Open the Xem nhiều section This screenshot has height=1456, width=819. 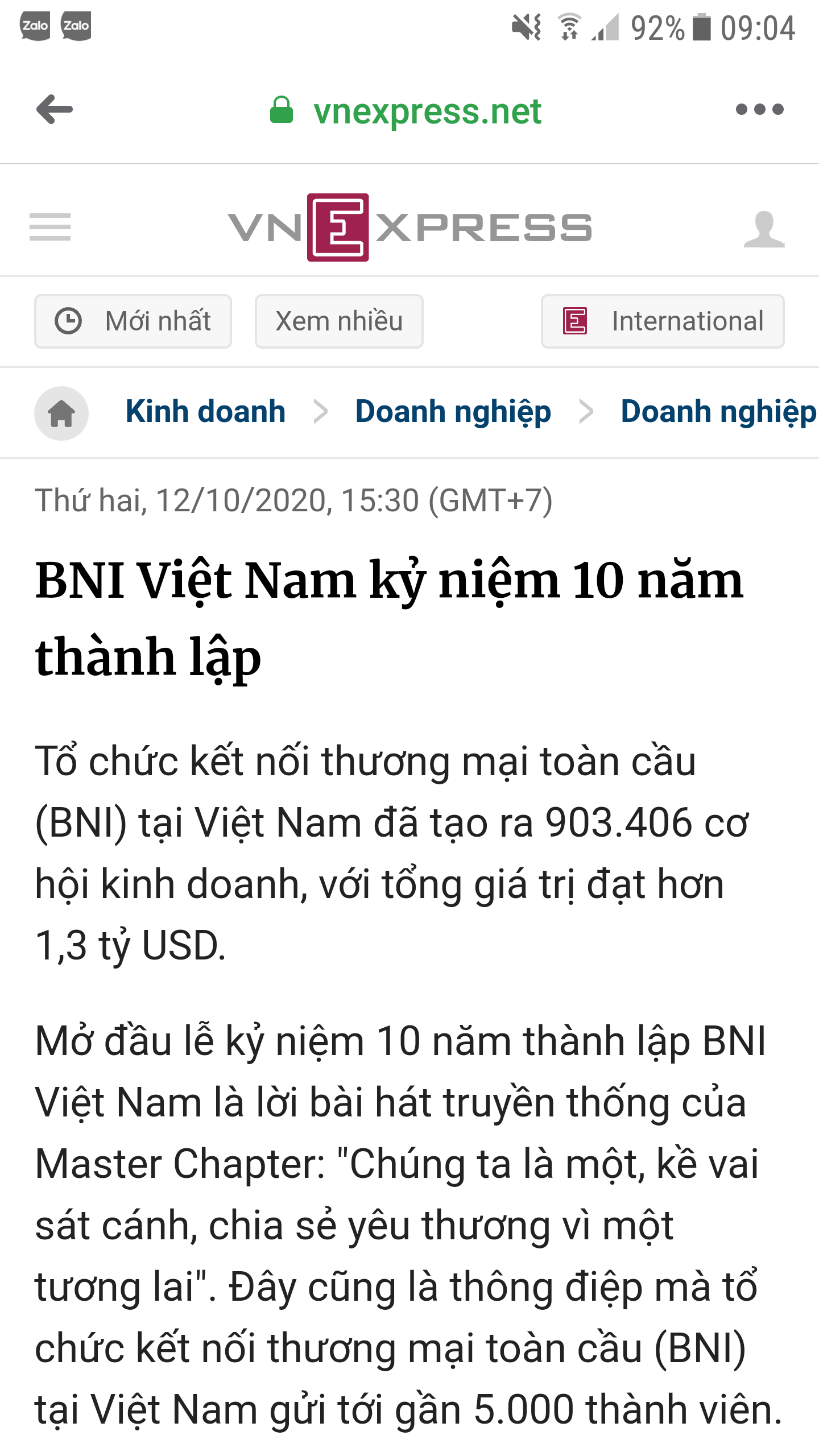coord(339,321)
